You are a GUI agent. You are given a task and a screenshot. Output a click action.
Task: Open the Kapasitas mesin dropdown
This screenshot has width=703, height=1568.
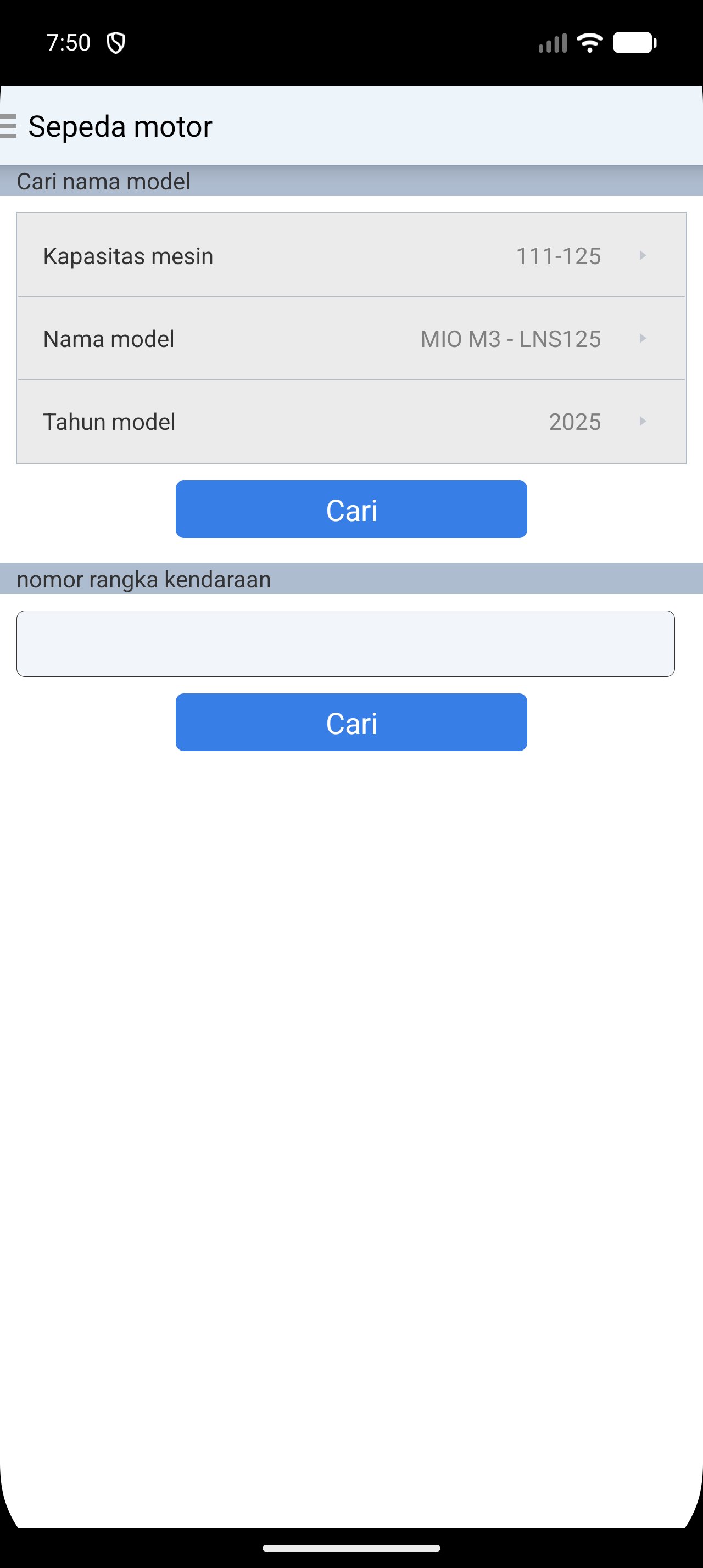[x=351, y=256]
